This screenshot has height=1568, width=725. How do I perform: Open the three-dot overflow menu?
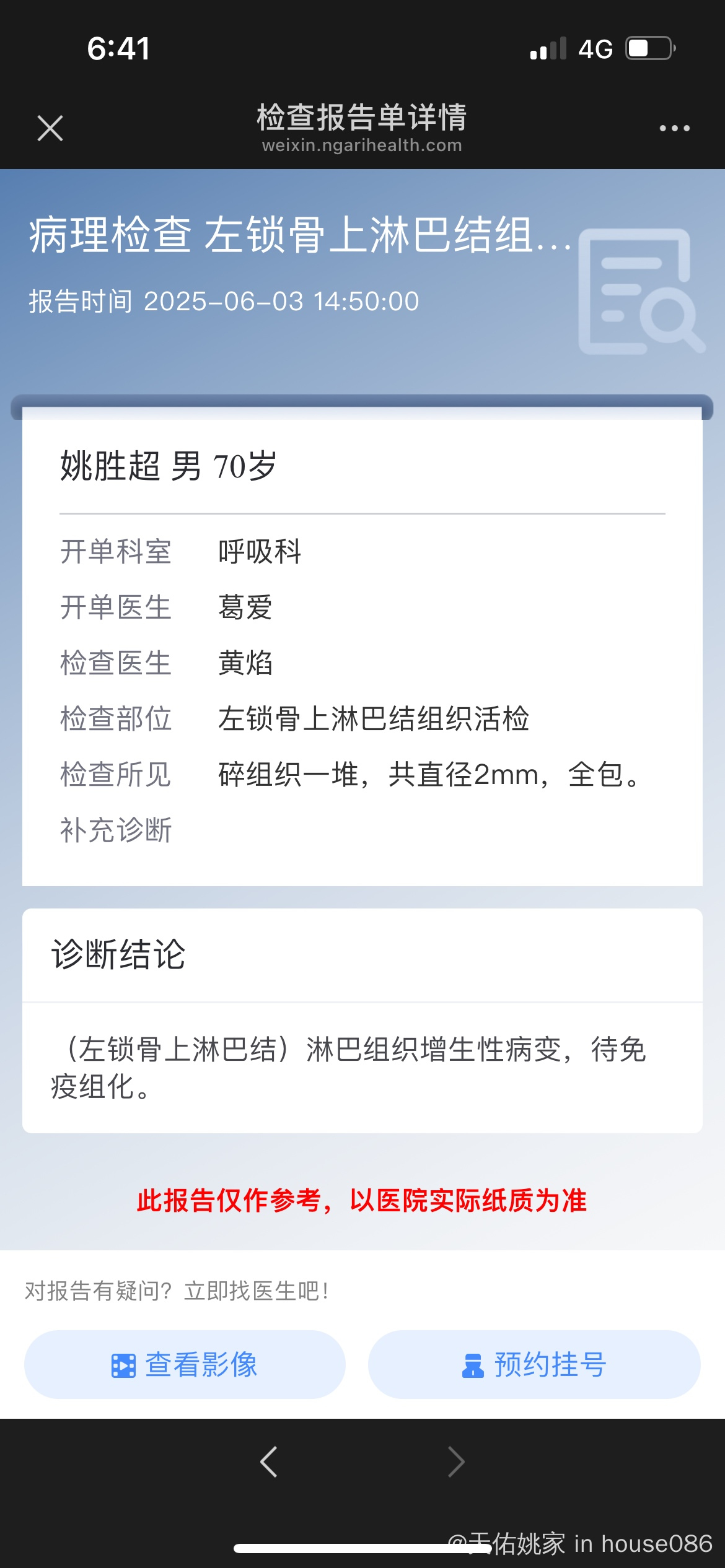(674, 128)
